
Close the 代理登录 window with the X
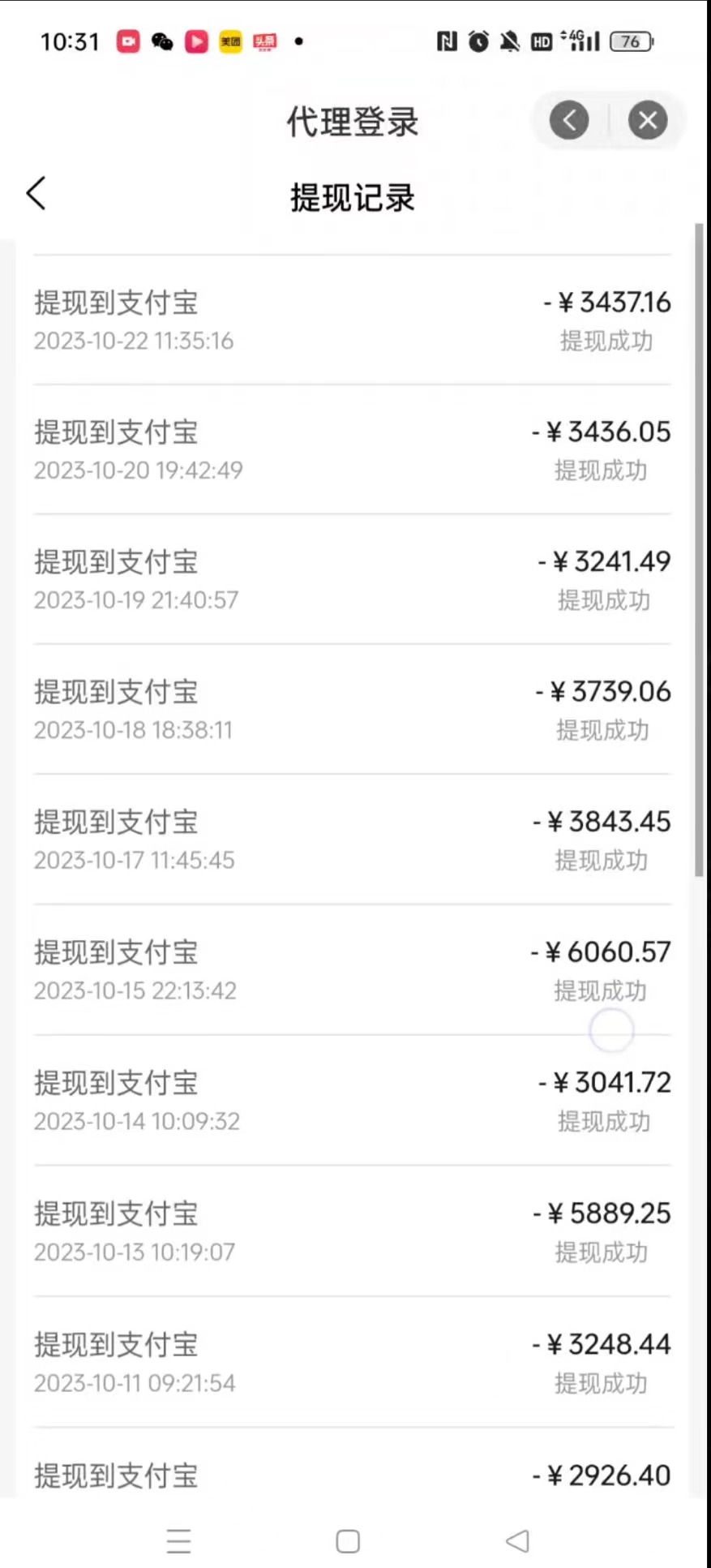tap(648, 121)
